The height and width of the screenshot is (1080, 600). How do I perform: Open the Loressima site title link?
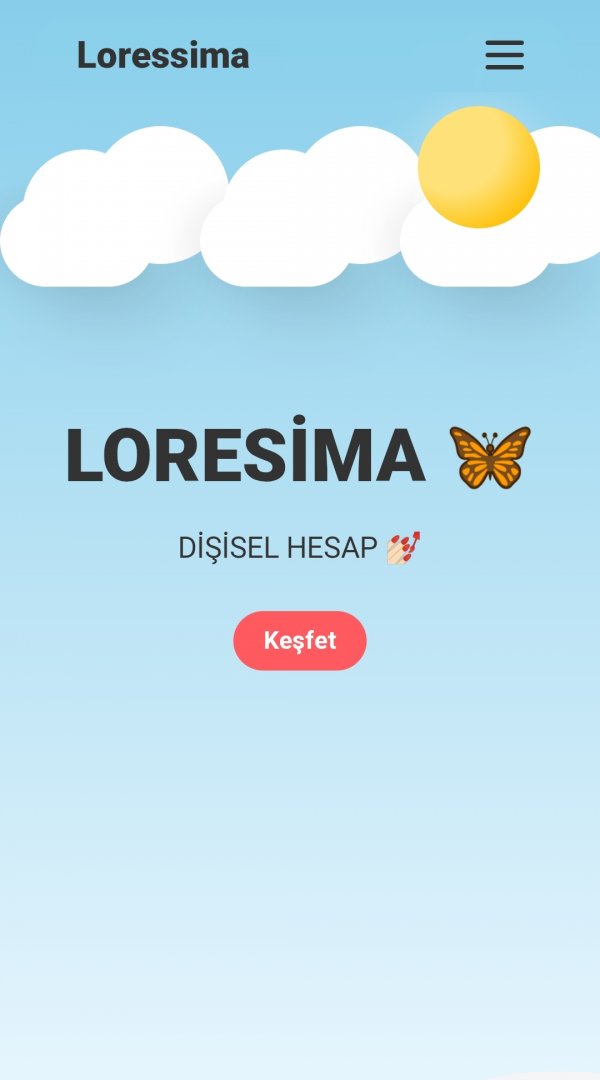coord(163,55)
